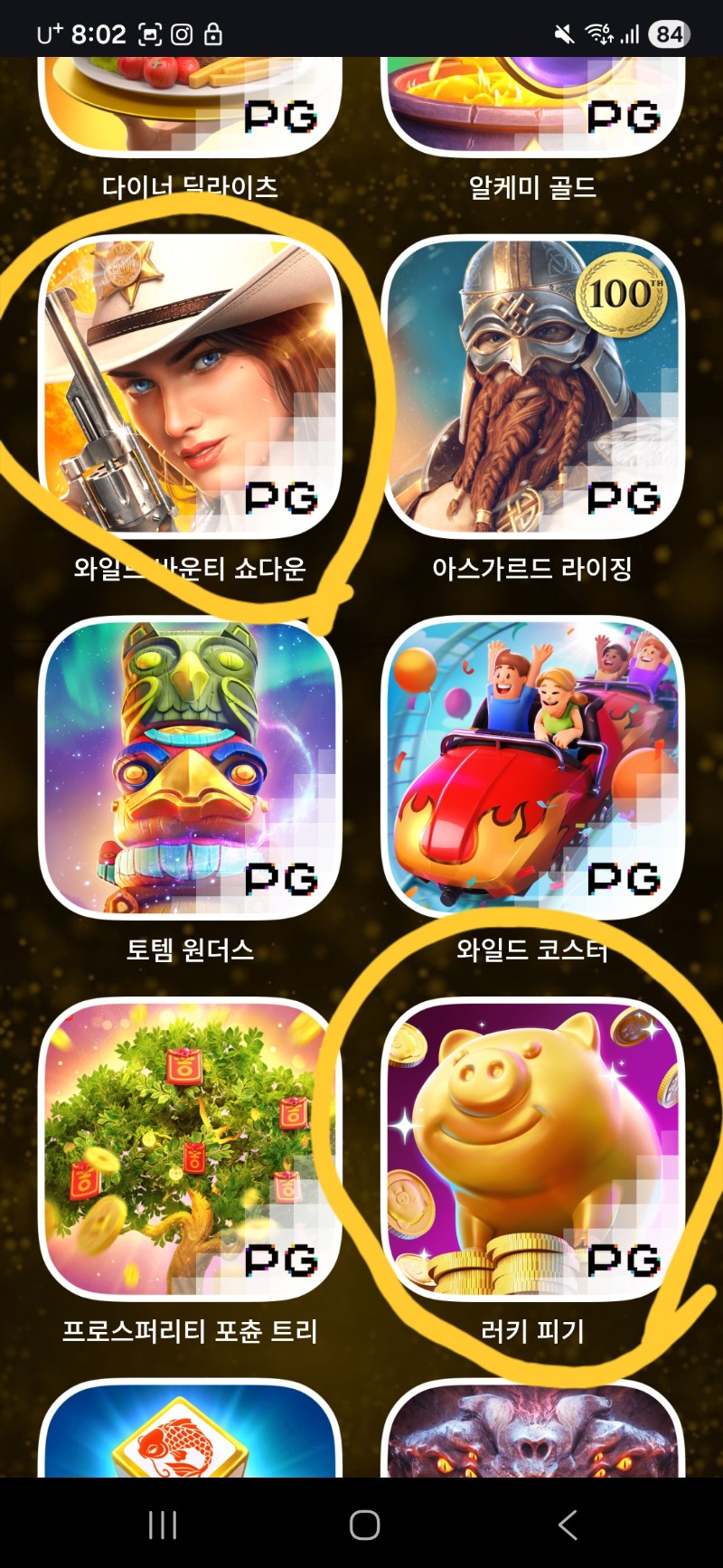The height and width of the screenshot is (1568, 723).
Task: Open the 다이너 딜라이츠 game tile
Action: pos(190,104)
